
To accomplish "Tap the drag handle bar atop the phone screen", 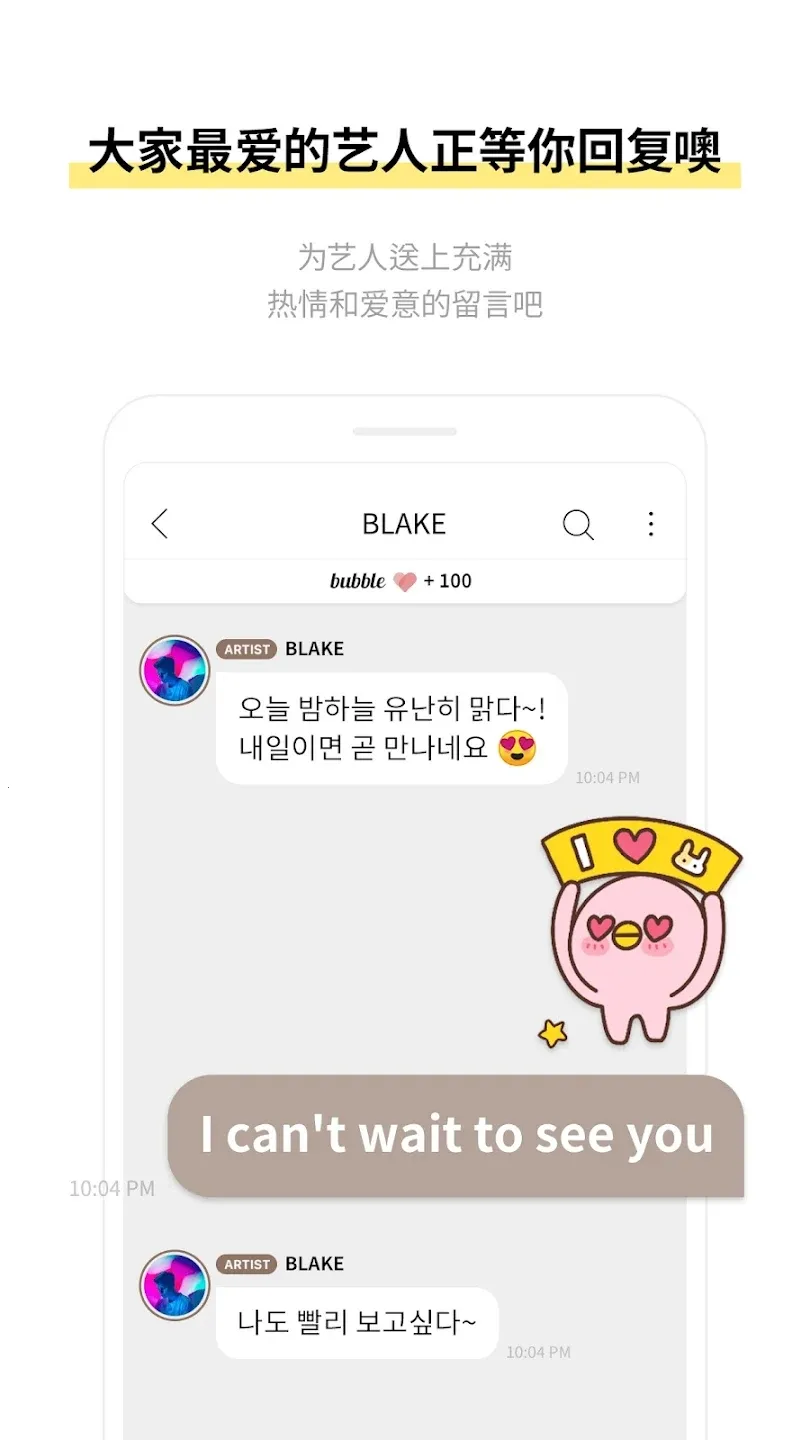I will coord(404,432).
